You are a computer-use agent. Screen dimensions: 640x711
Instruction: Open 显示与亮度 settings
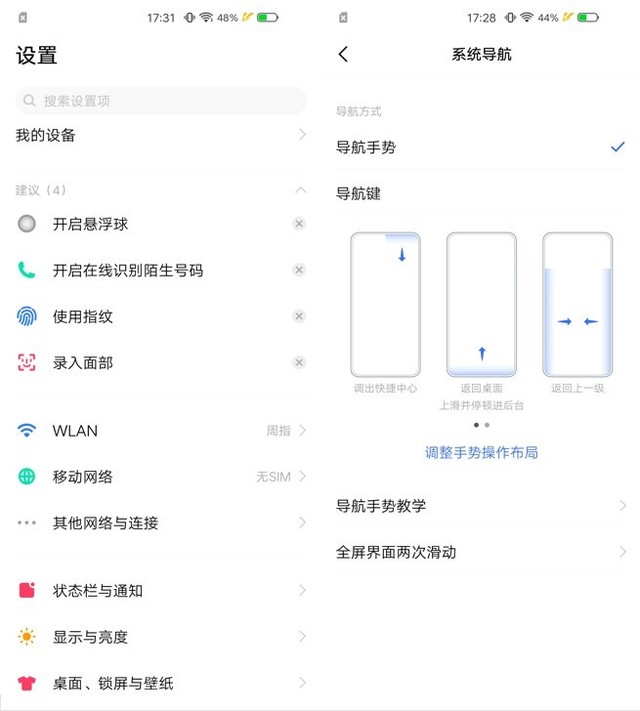coord(160,637)
